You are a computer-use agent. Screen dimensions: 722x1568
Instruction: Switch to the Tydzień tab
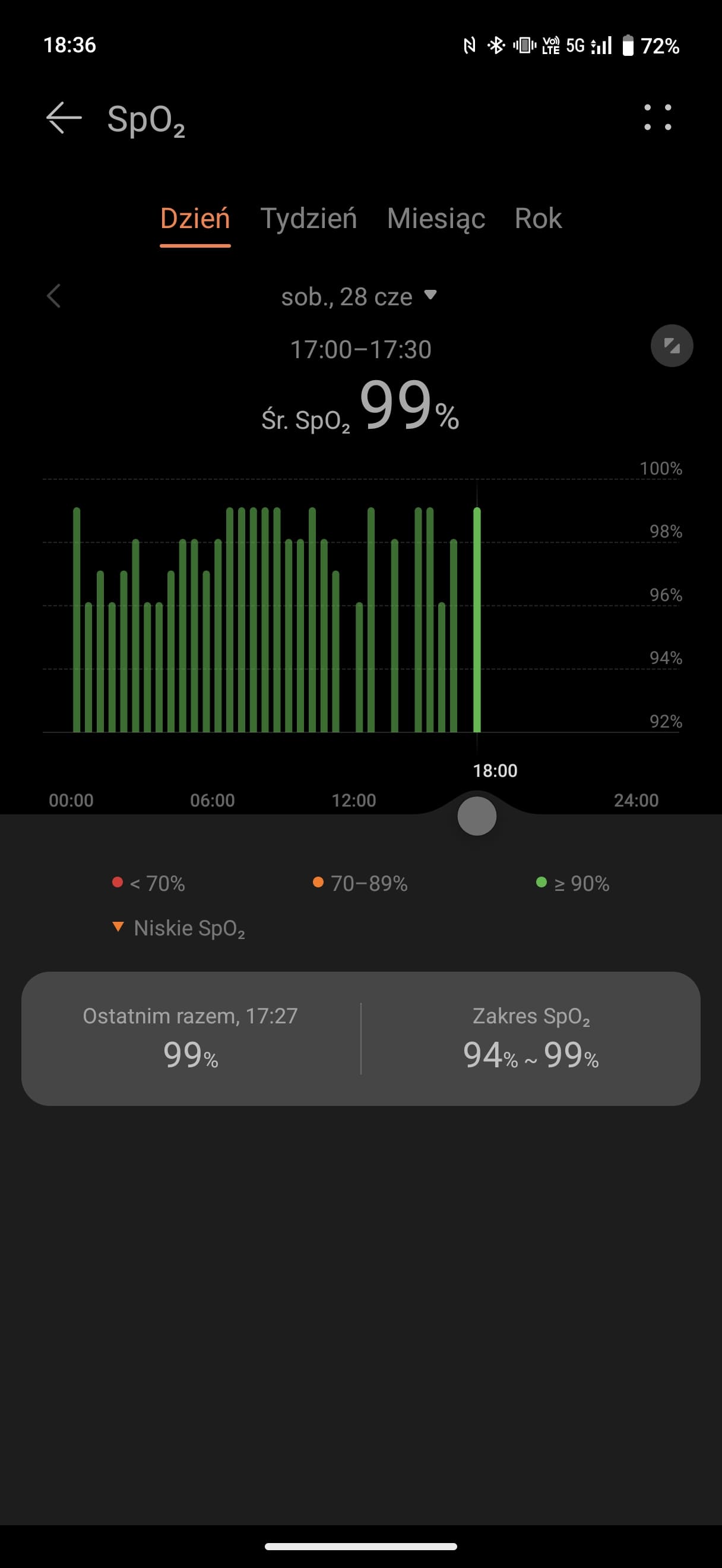point(308,219)
